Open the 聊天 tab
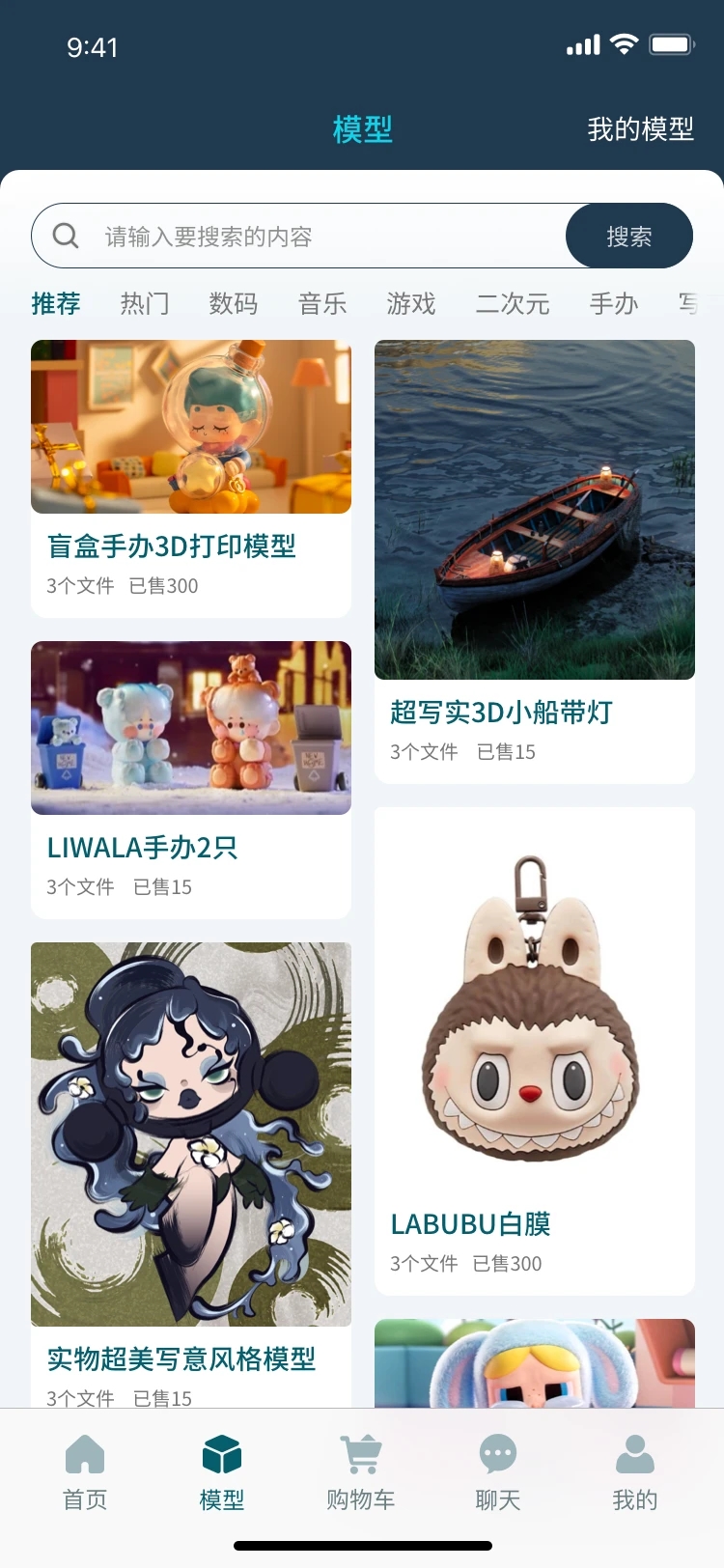This screenshot has width=724, height=1568. coord(498,1472)
